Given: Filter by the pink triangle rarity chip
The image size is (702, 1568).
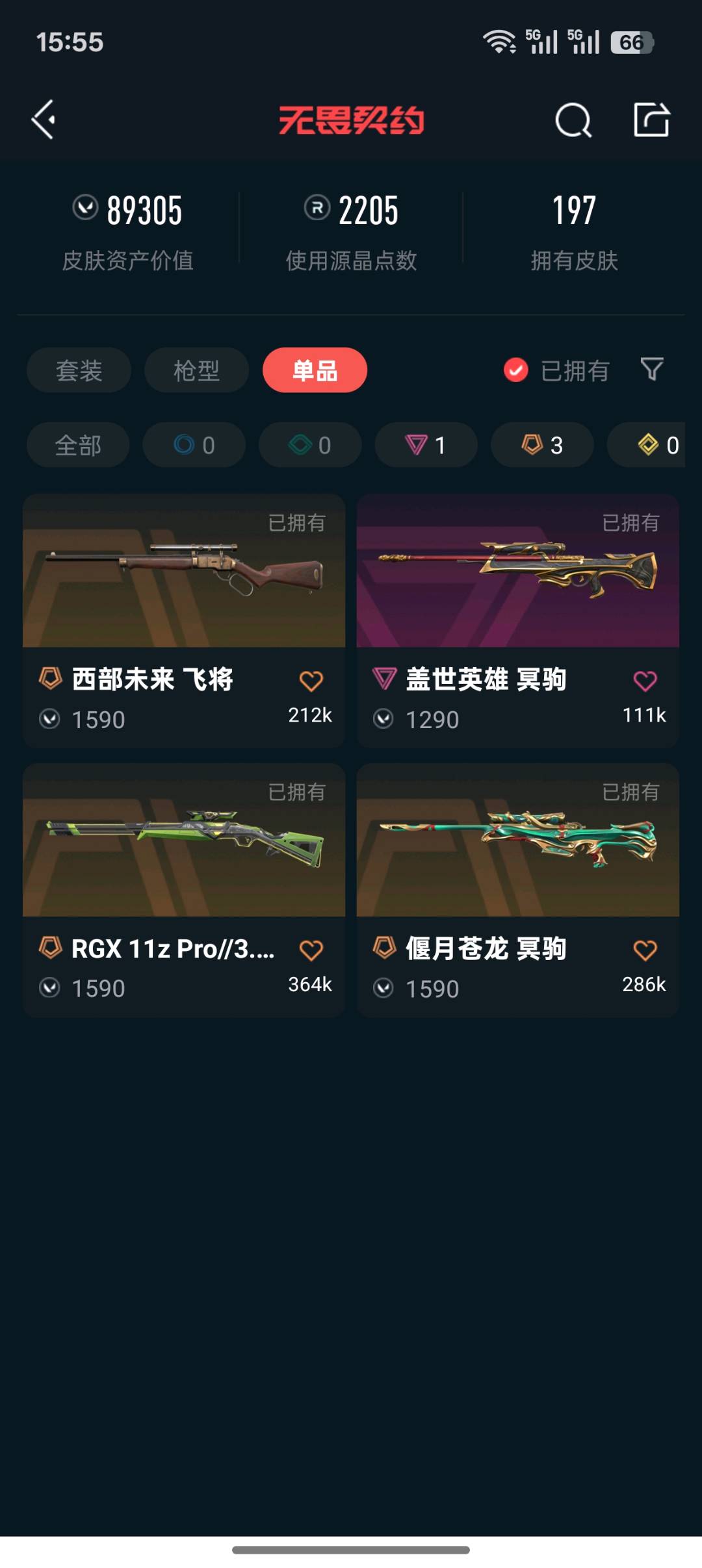Looking at the screenshot, I should pos(426,445).
